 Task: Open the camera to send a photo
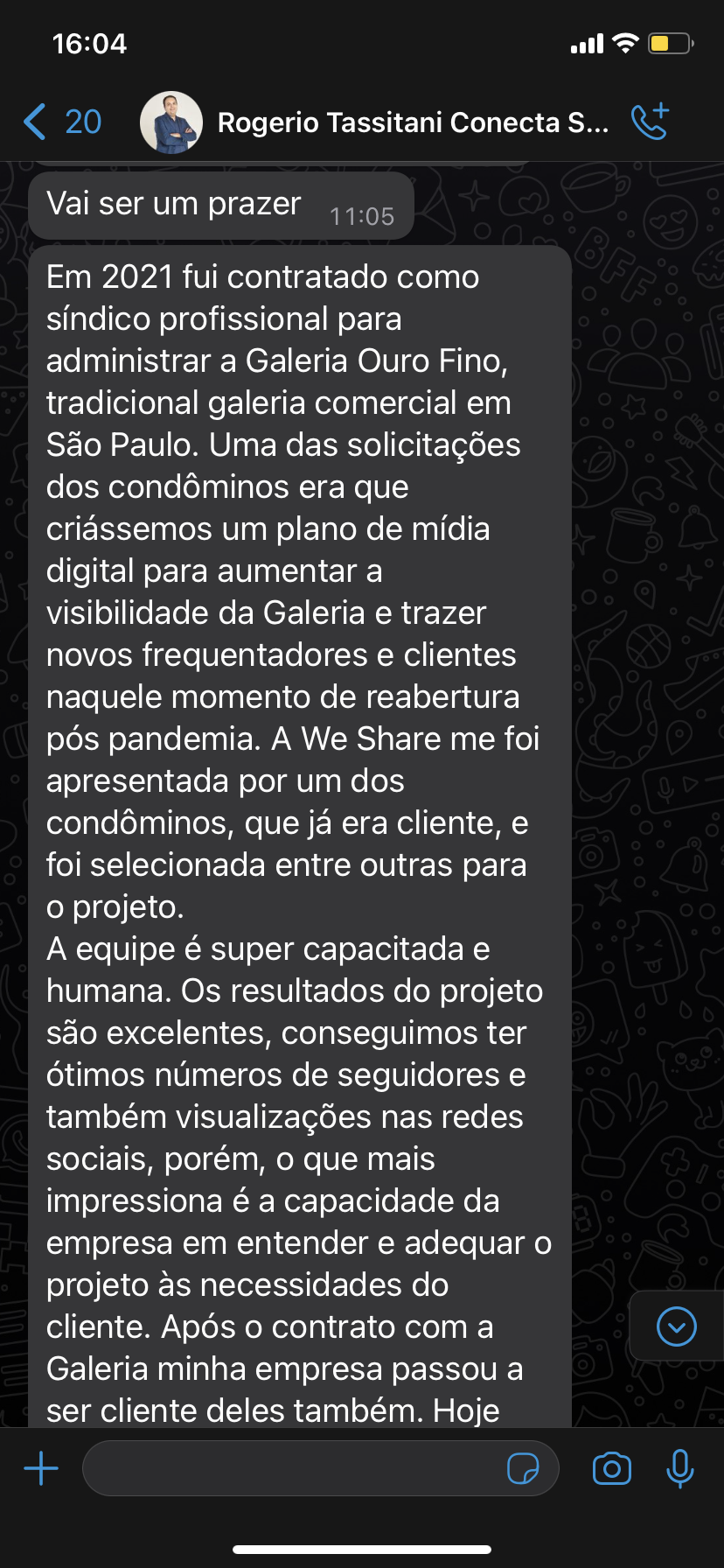coord(611,1468)
